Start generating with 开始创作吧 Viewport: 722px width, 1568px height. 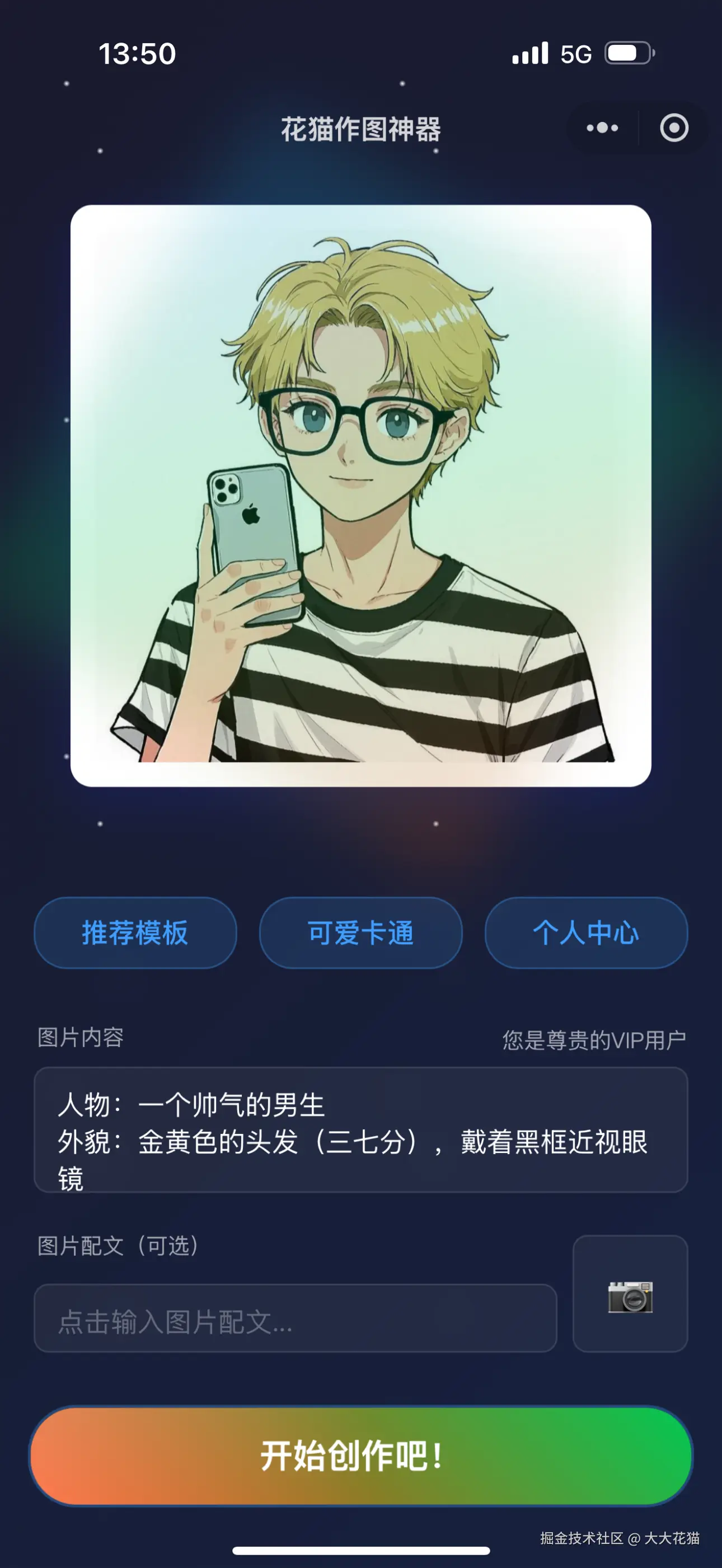click(x=360, y=1456)
